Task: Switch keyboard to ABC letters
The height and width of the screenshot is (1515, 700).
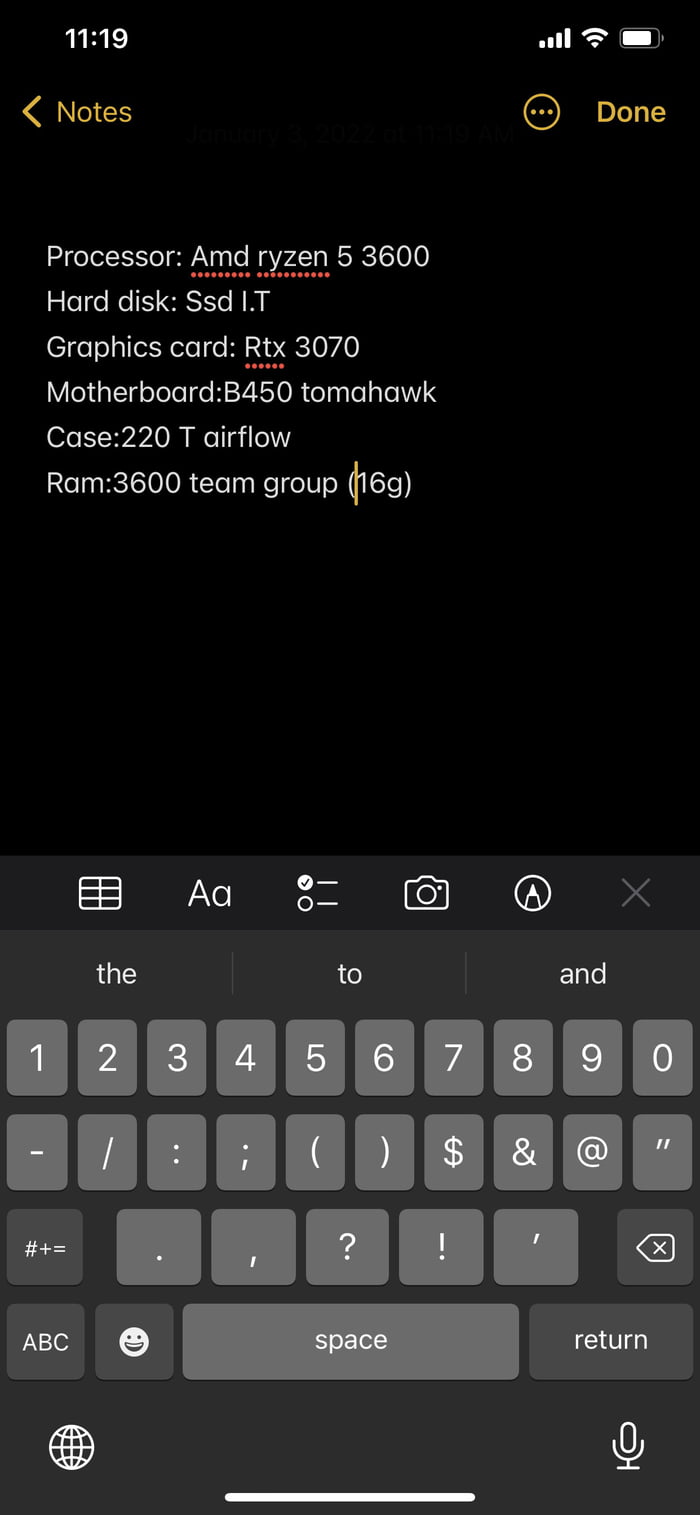Action: (46, 1341)
